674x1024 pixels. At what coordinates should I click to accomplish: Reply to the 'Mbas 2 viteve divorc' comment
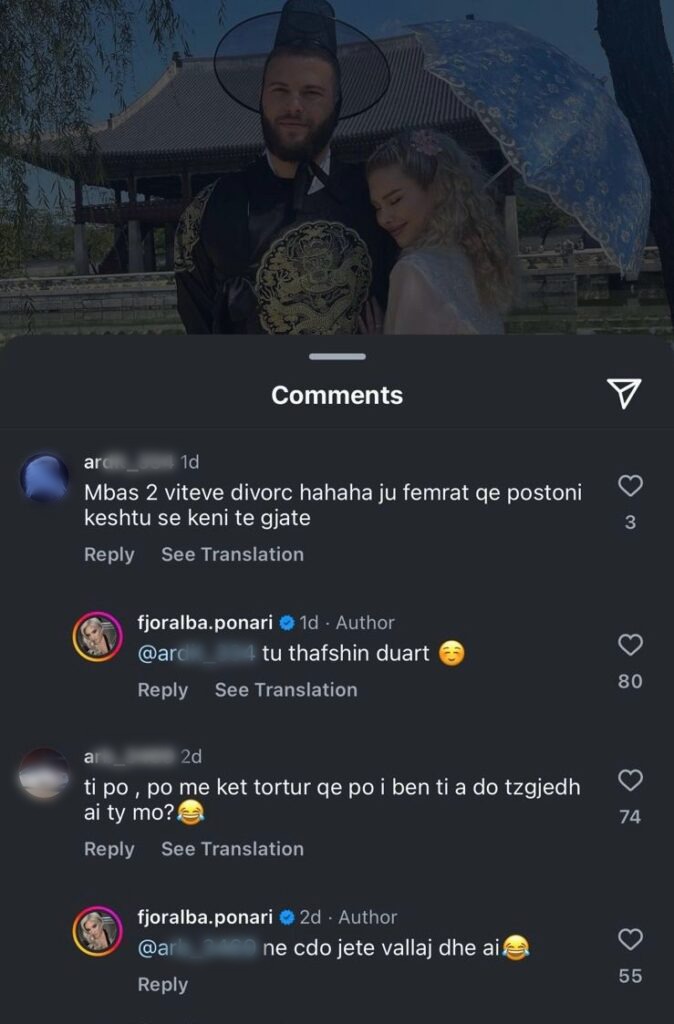click(109, 554)
